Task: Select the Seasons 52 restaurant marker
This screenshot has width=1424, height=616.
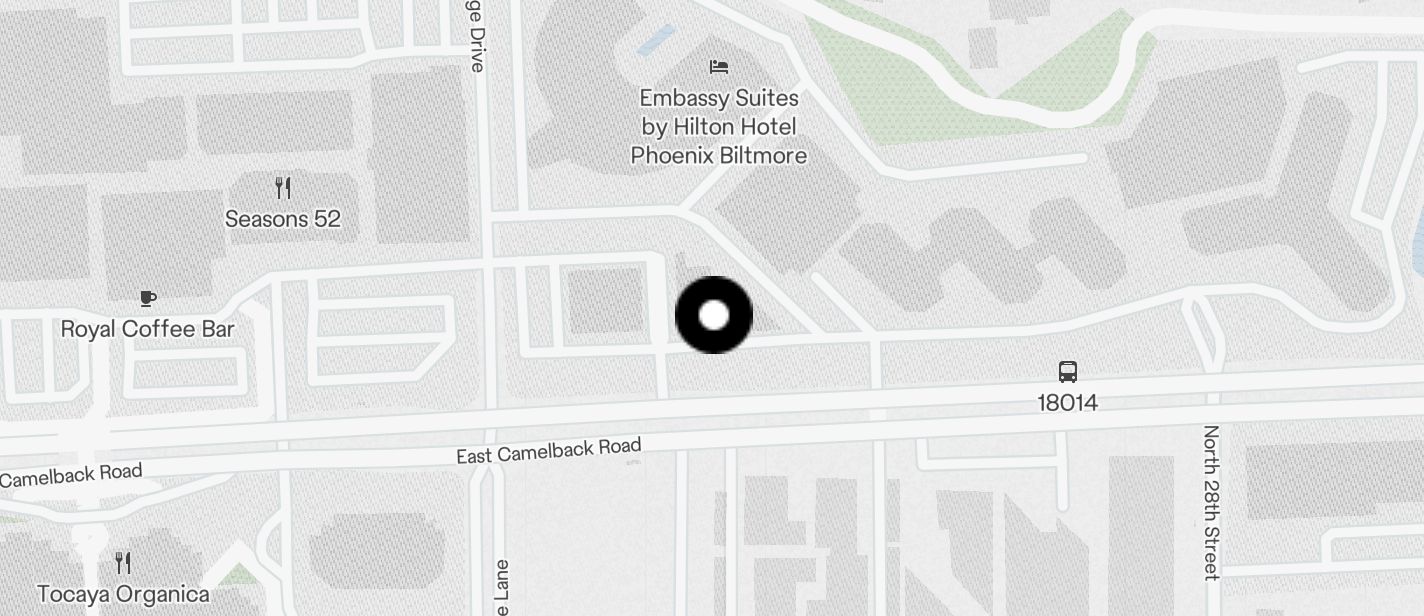Action: 283,187
